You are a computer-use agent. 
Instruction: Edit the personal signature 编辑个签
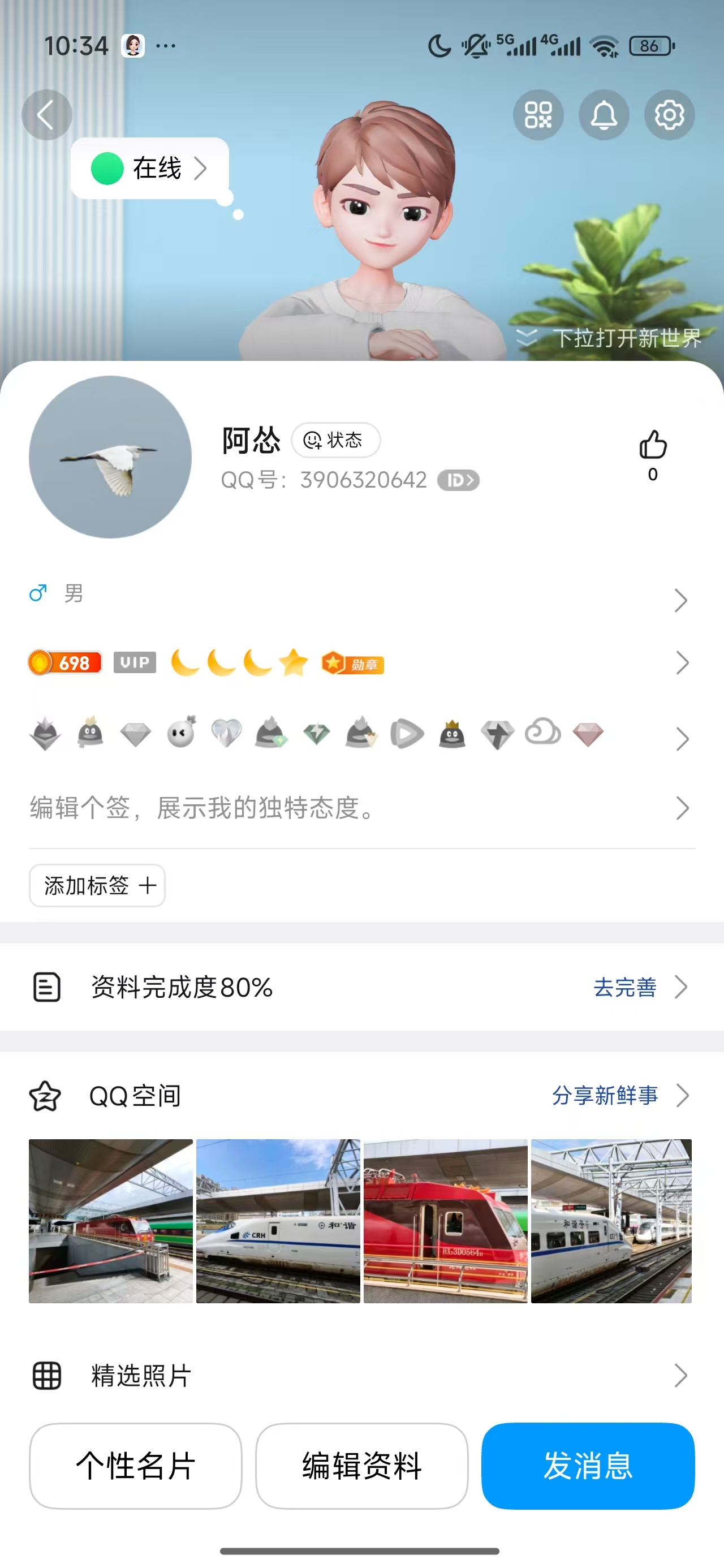coord(359,808)
